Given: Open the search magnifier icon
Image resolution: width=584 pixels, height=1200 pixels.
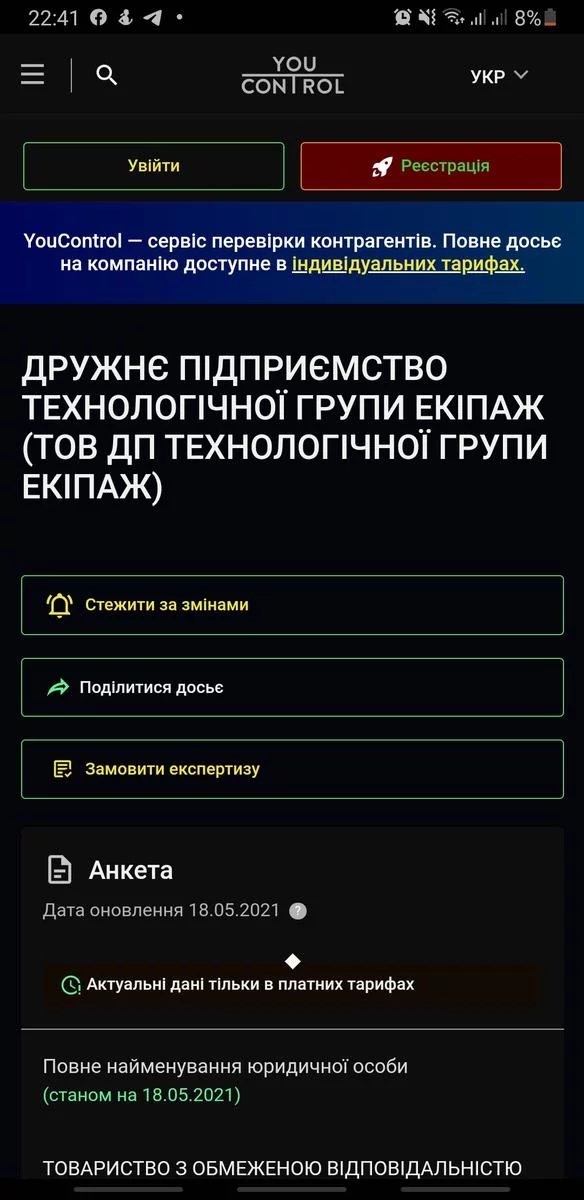Looking at the screenshot, I should [x=107, y=75].
